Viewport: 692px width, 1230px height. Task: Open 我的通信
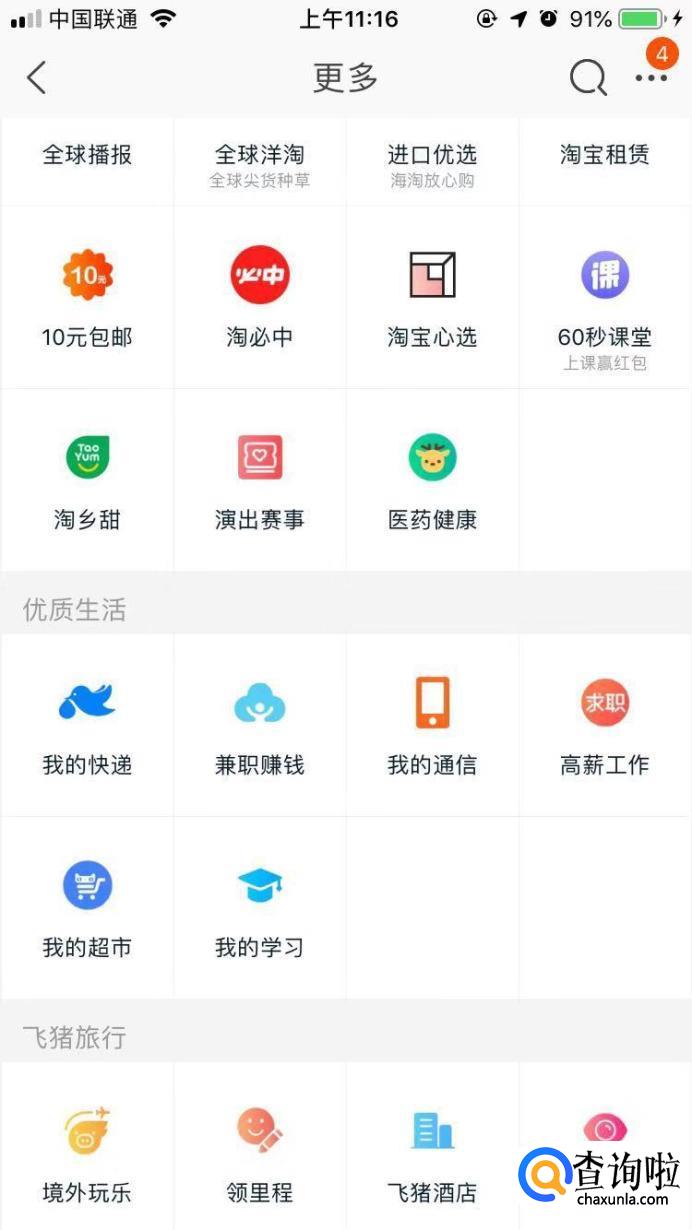pyautogui.click(x=432, y=725)
